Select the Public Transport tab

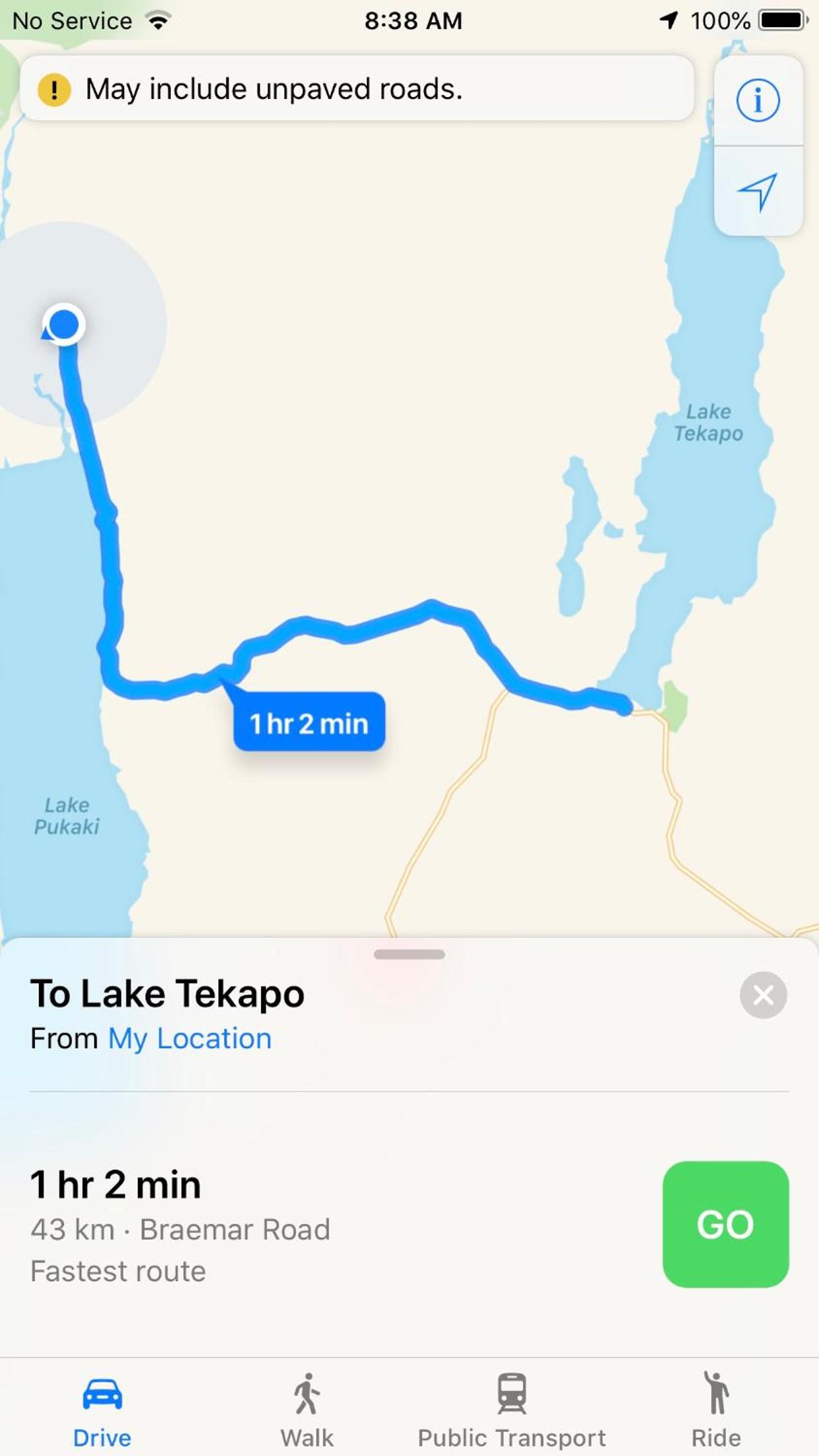coord(512,1410)
